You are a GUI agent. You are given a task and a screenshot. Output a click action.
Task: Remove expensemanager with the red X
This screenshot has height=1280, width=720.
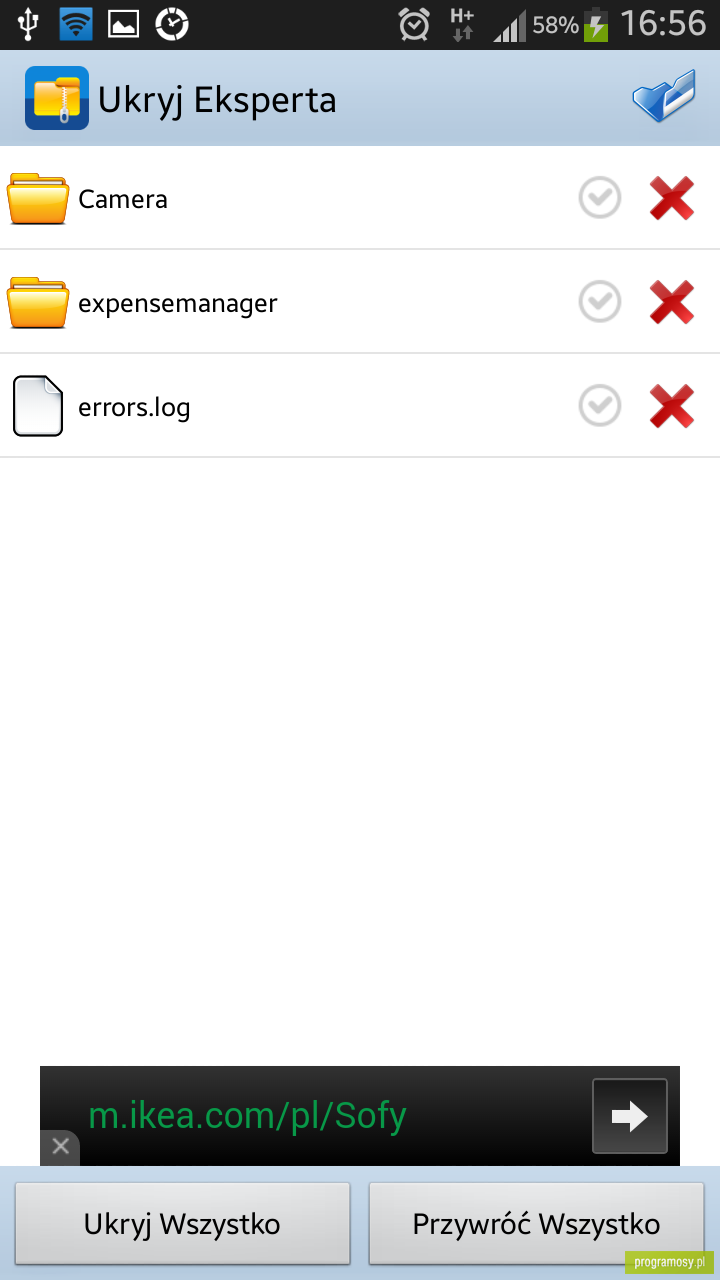pyautogui.click(x=672, y=302)
